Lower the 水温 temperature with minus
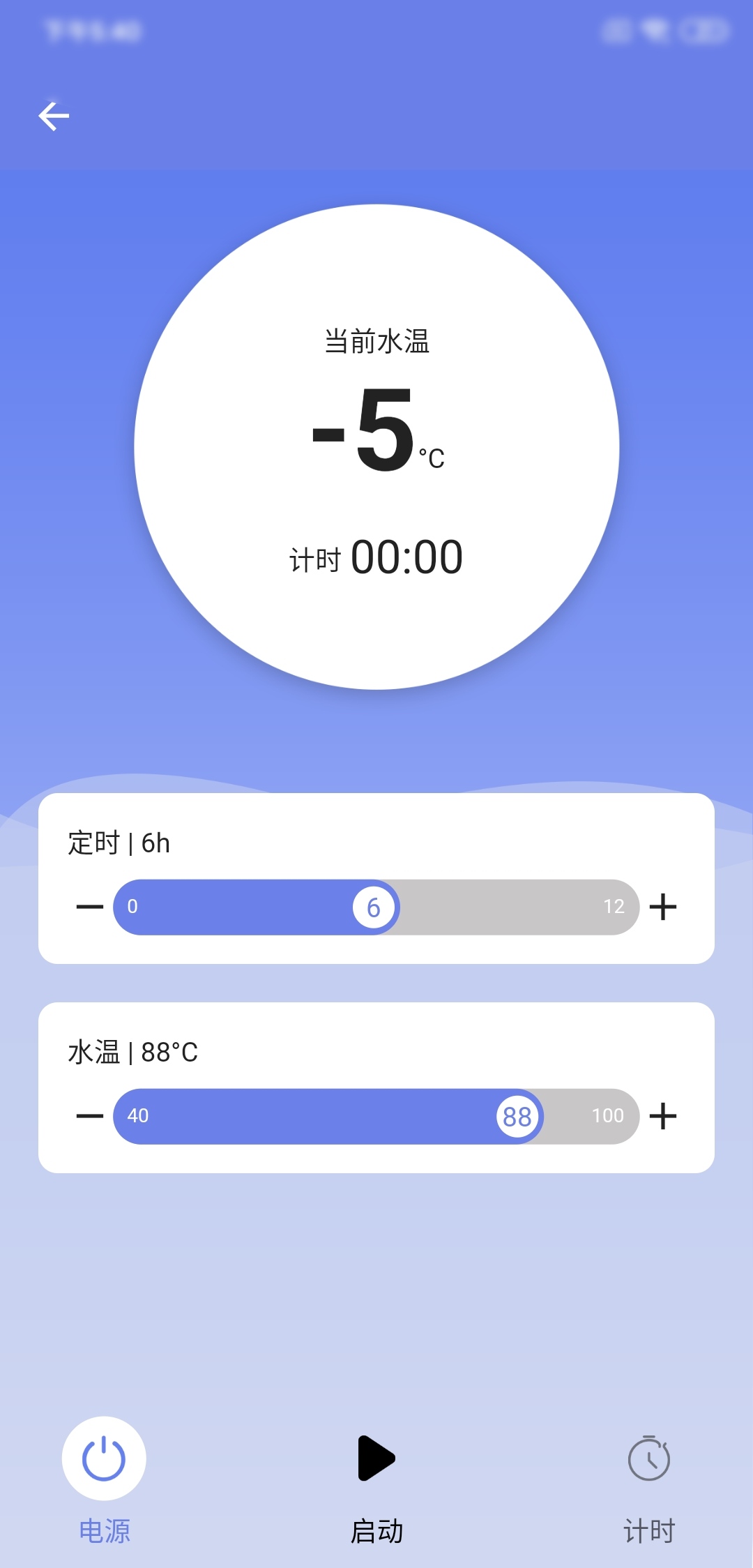753x1568 pixels. tap(89, 1116)
